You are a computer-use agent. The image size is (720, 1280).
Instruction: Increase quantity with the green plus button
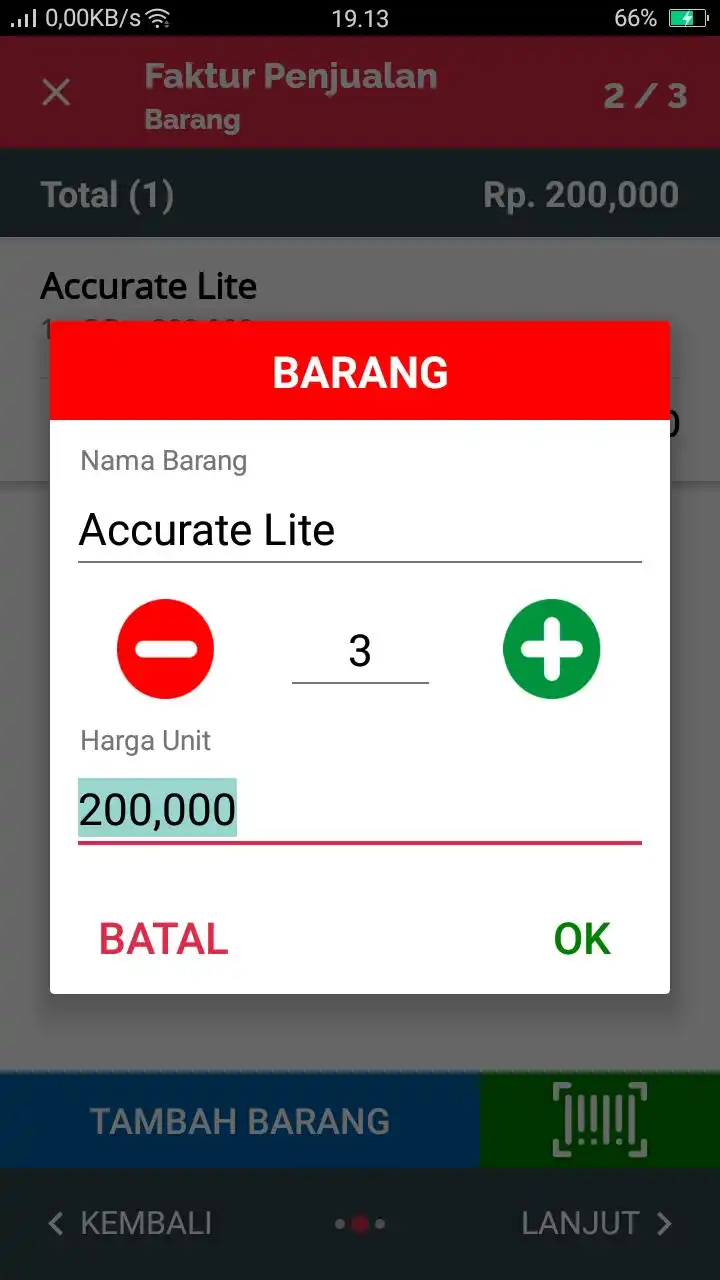(x=552, y=649)
